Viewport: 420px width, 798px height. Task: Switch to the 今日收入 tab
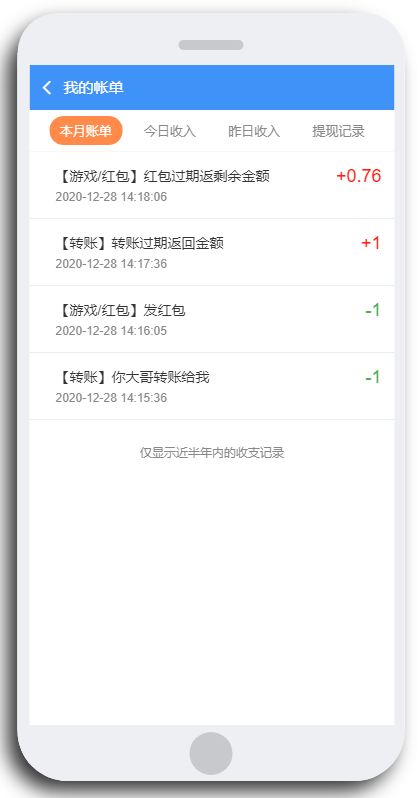[170, 131]
